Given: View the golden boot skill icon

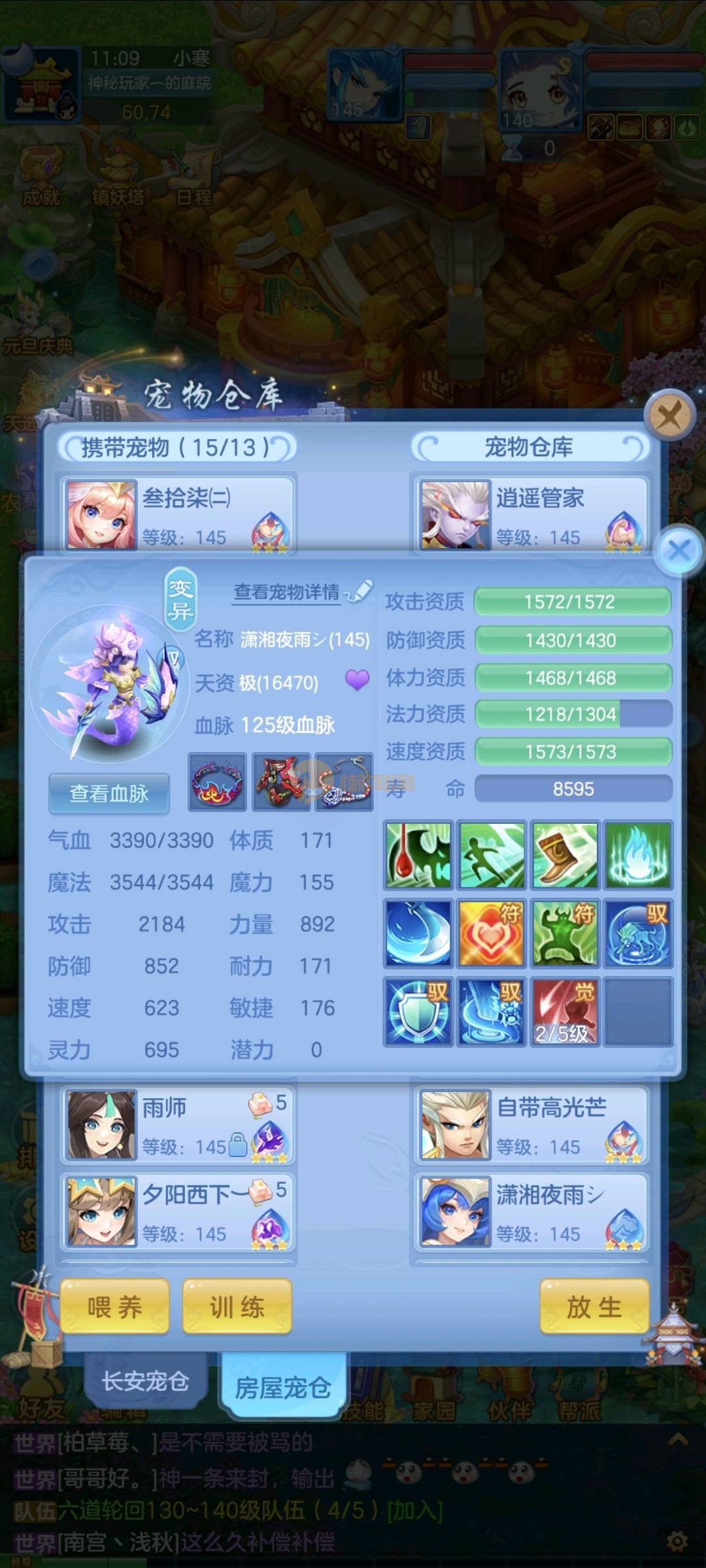Looking at the screenshot, I should tap(565, 855).
